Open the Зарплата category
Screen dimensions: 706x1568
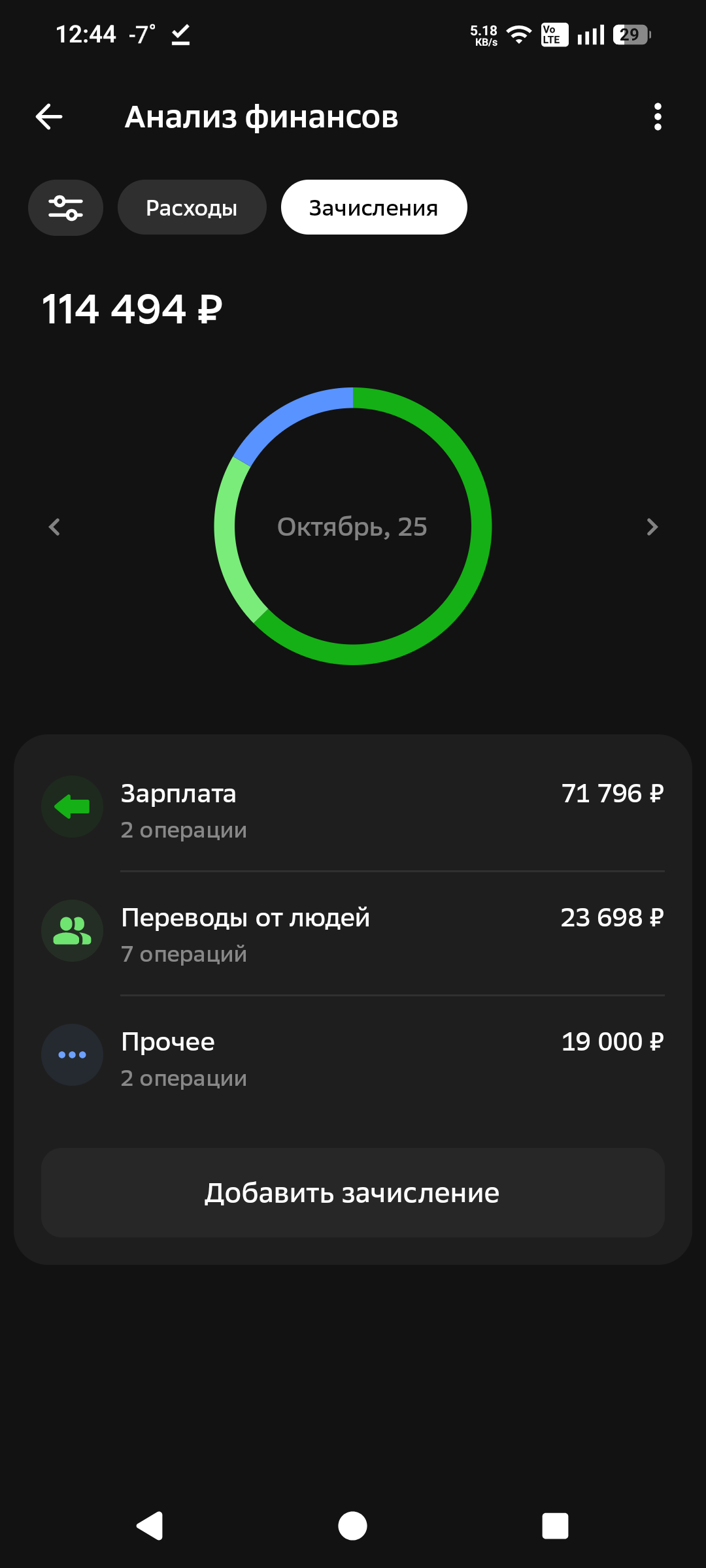pos(353,810)
